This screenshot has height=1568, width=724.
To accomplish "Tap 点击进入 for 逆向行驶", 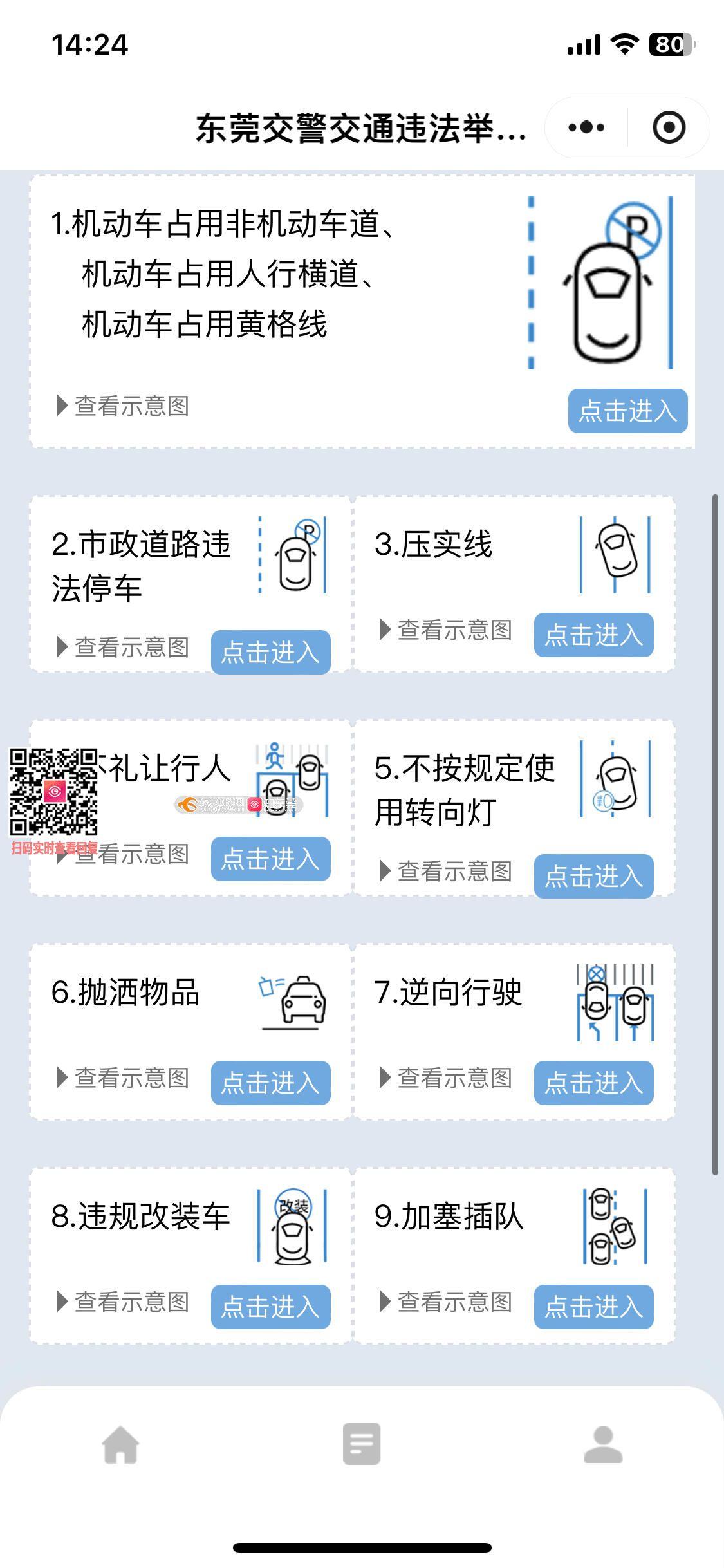I will point(593,1083).
